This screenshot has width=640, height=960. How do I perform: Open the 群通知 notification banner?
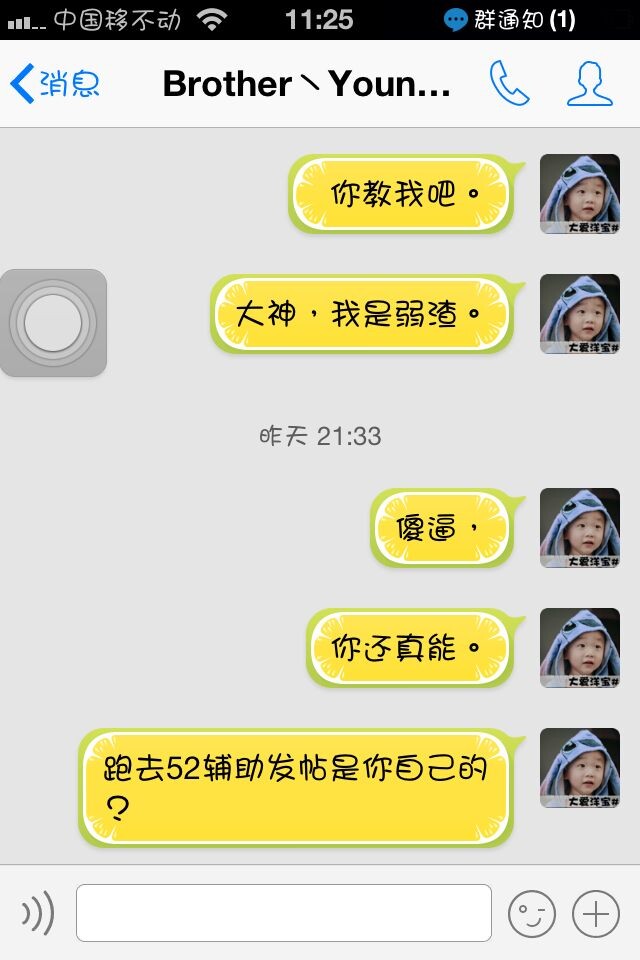click(x=510, y=19)
